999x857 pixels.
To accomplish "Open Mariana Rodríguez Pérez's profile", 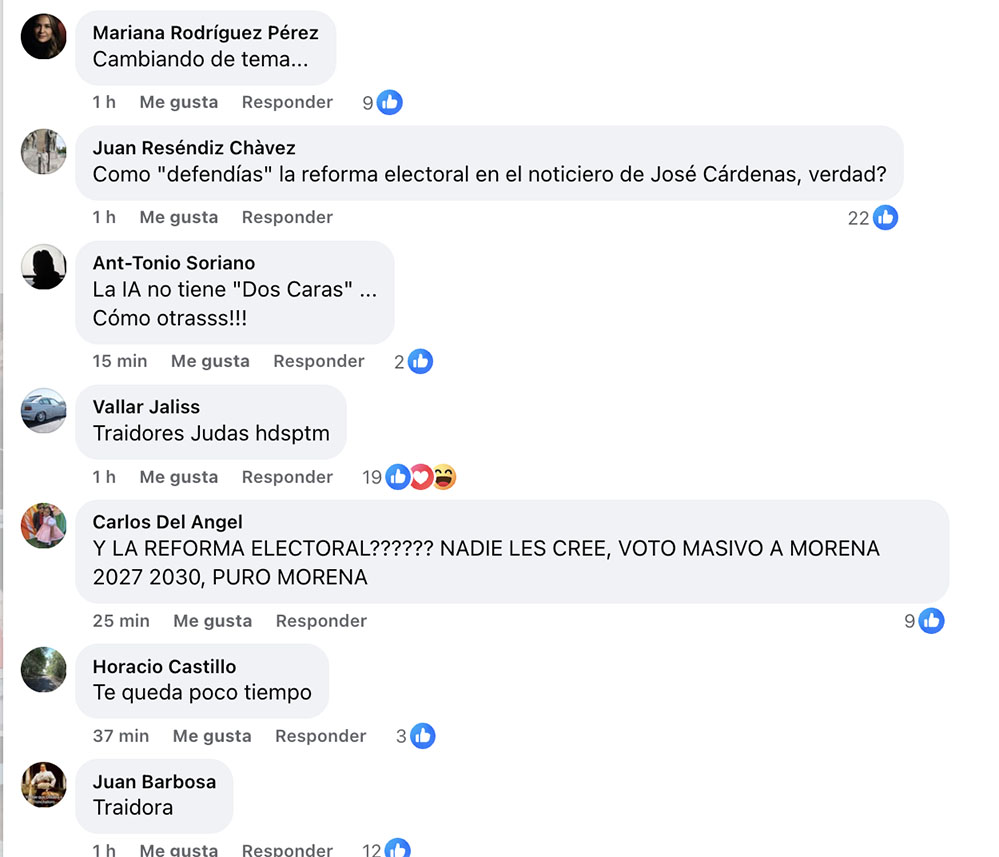I will coord(205,33).
